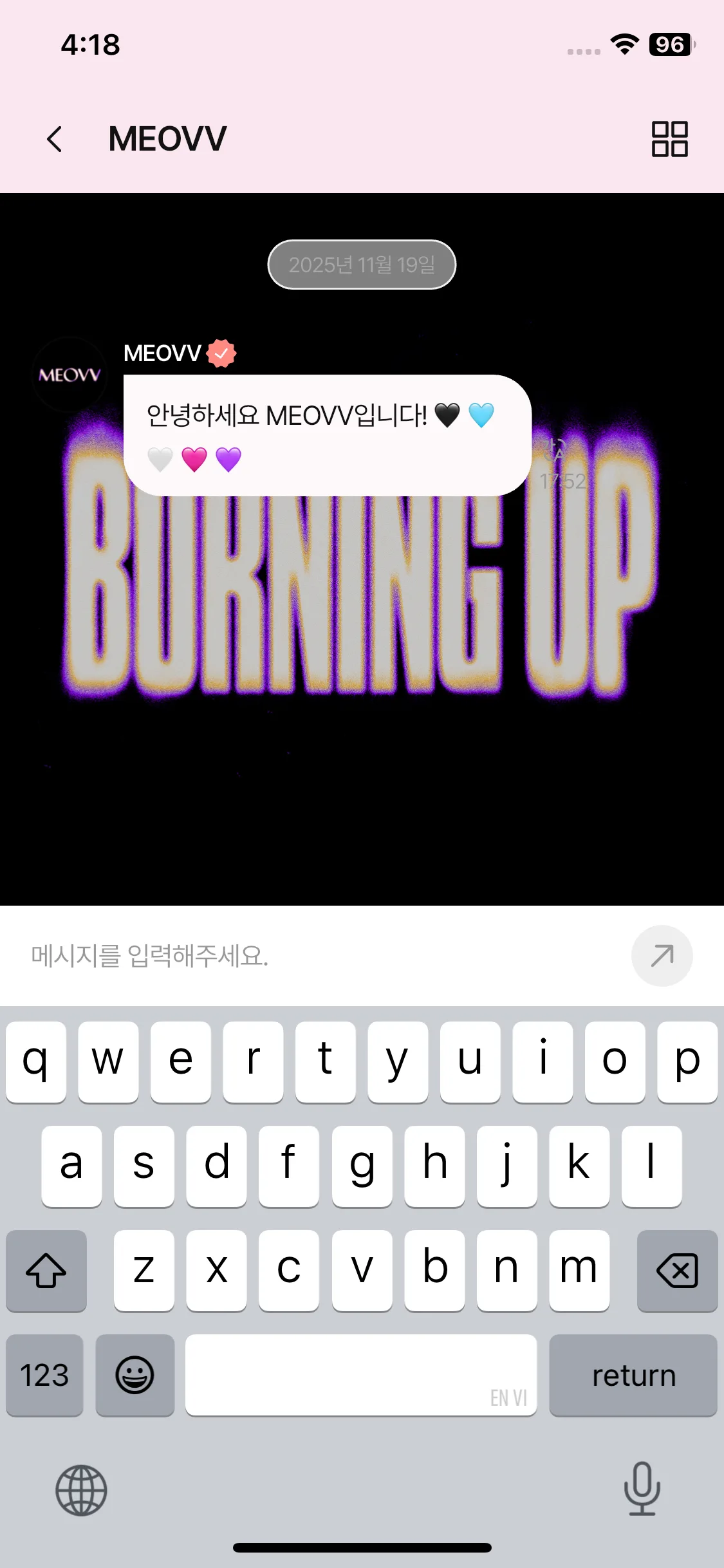The image size is (724, 1568).
Task: Switch to the 123 number keyboard
Action: [x=44, y=1375]
